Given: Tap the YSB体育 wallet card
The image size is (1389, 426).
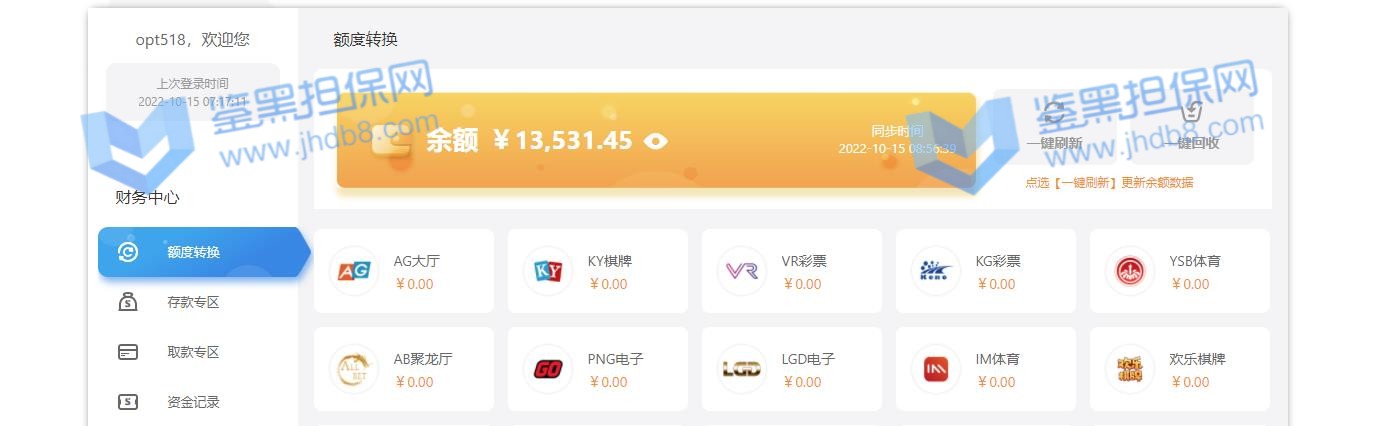Looking at the screenshot, I should (x=1179, y=271).
